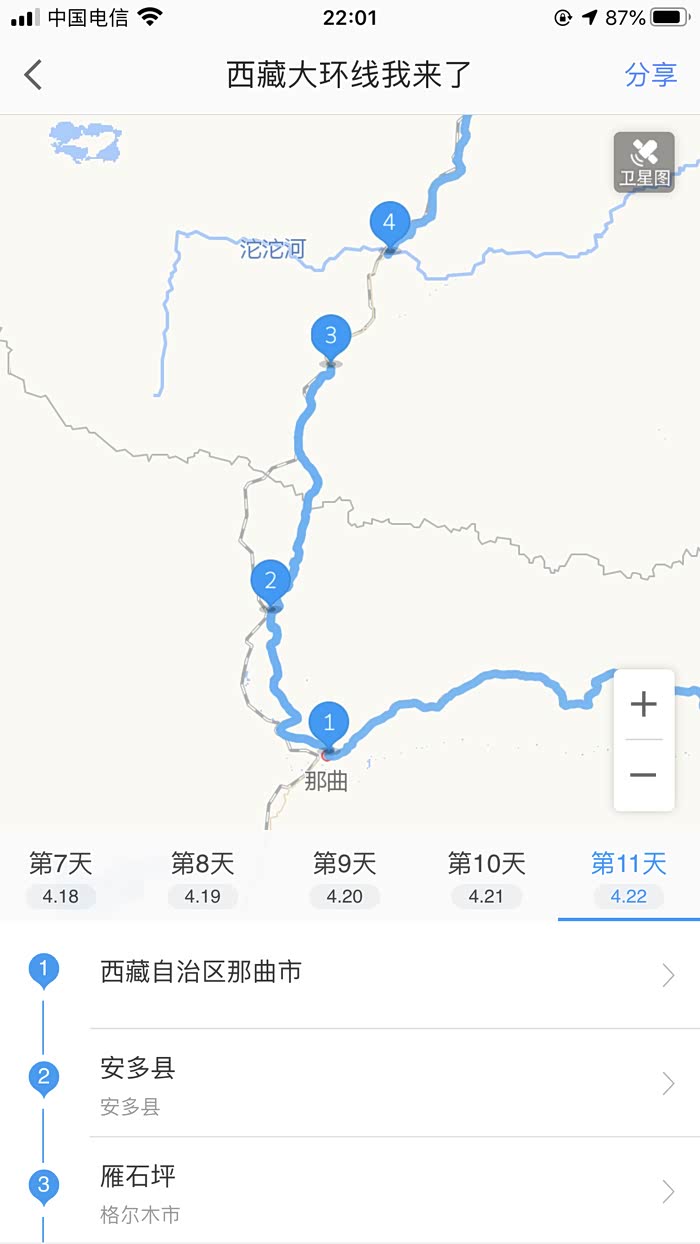Tap map marker 1 at 那曲
Image resolution: width=700 pixels, height=1244 pixels.
point(328,722)
